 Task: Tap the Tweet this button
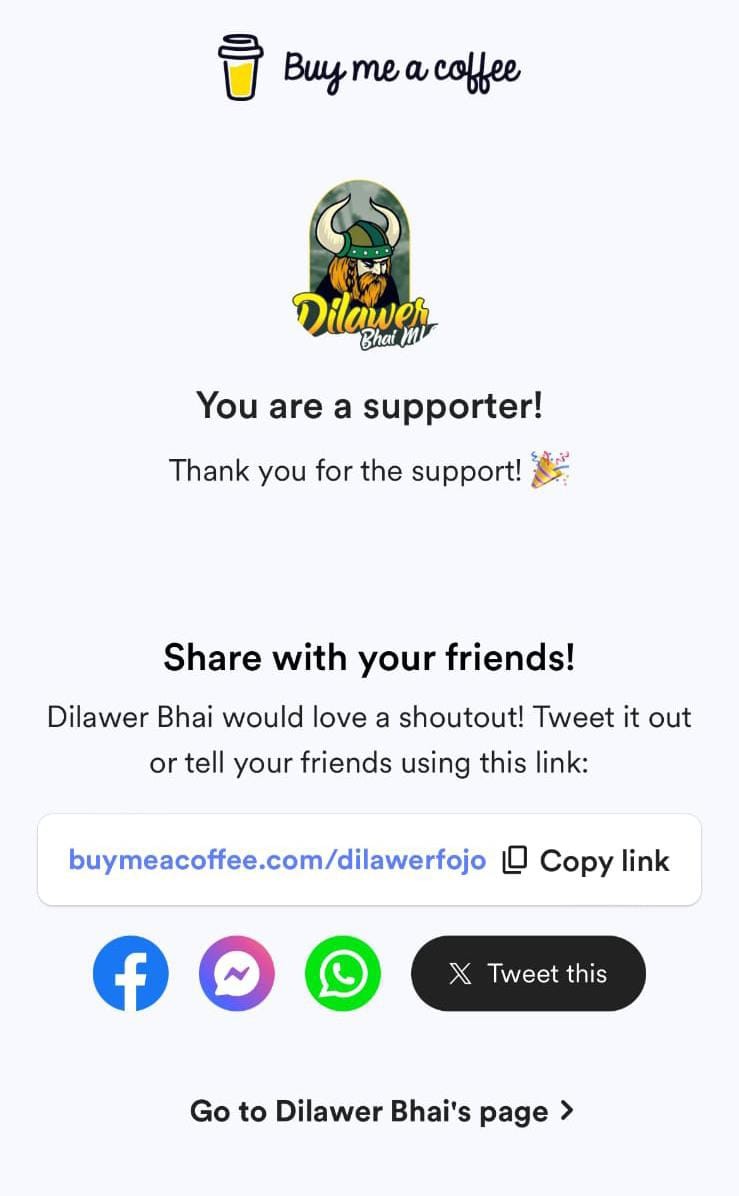click(x=528, y=973)
